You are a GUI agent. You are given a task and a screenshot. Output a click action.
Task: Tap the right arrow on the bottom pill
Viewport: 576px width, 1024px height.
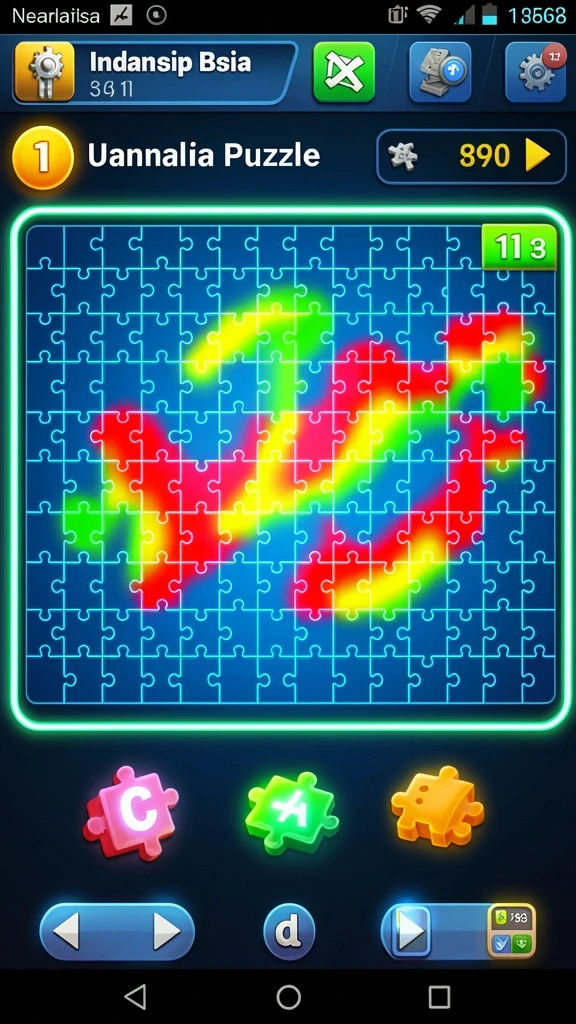point(167,931)
